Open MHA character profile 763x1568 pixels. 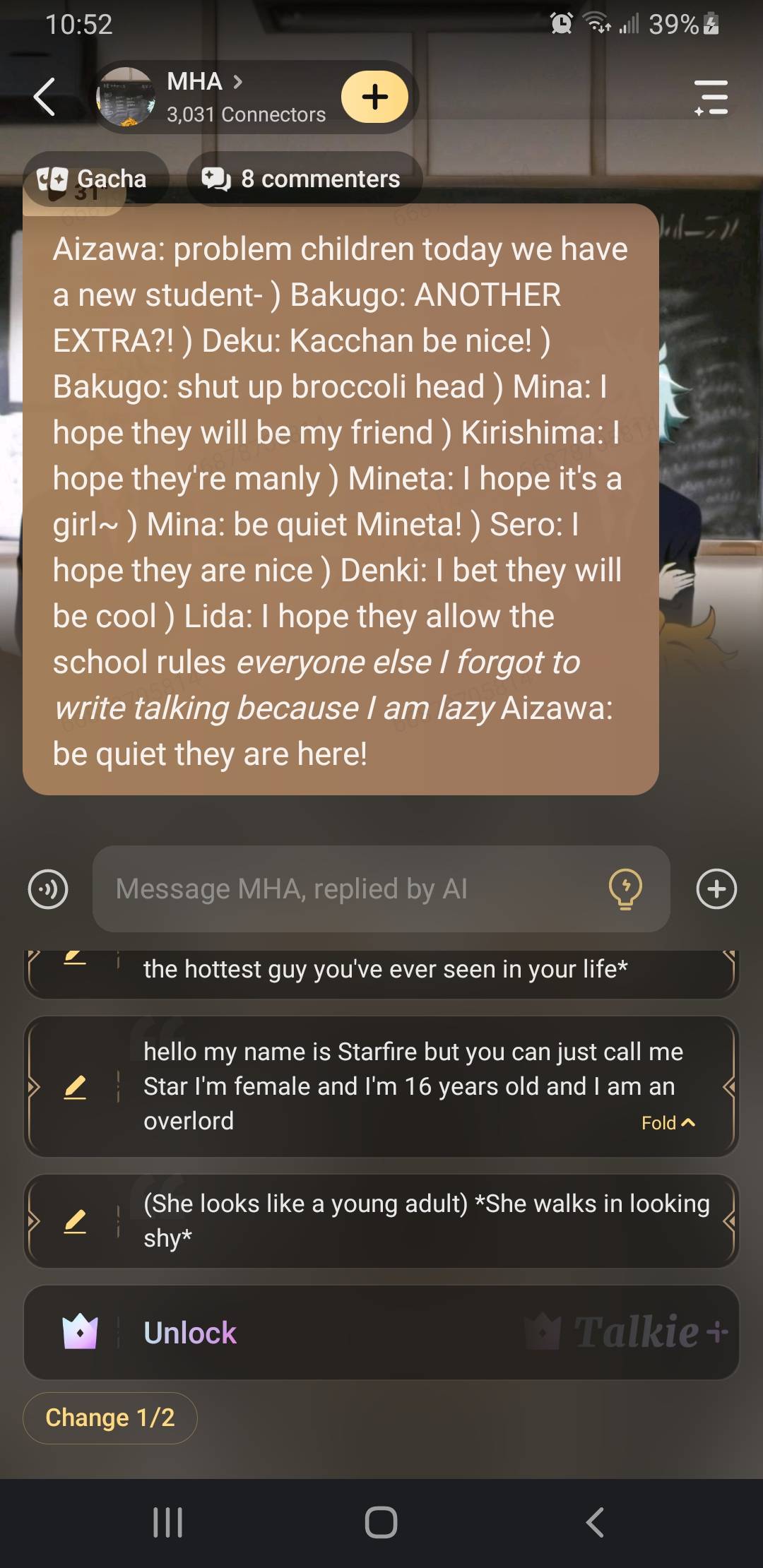(205, 97)
